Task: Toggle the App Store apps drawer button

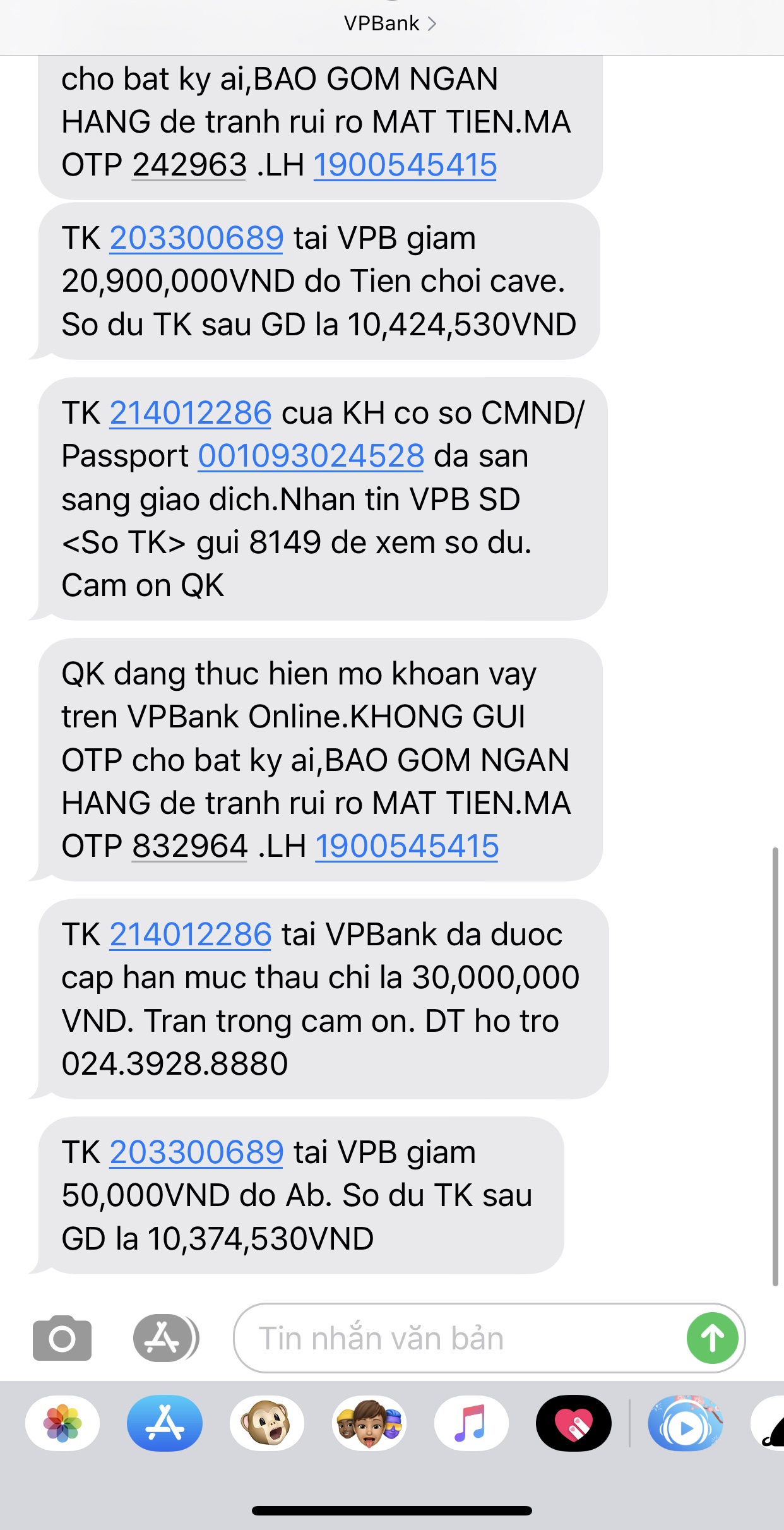Action: click(x=165, y=1338)
